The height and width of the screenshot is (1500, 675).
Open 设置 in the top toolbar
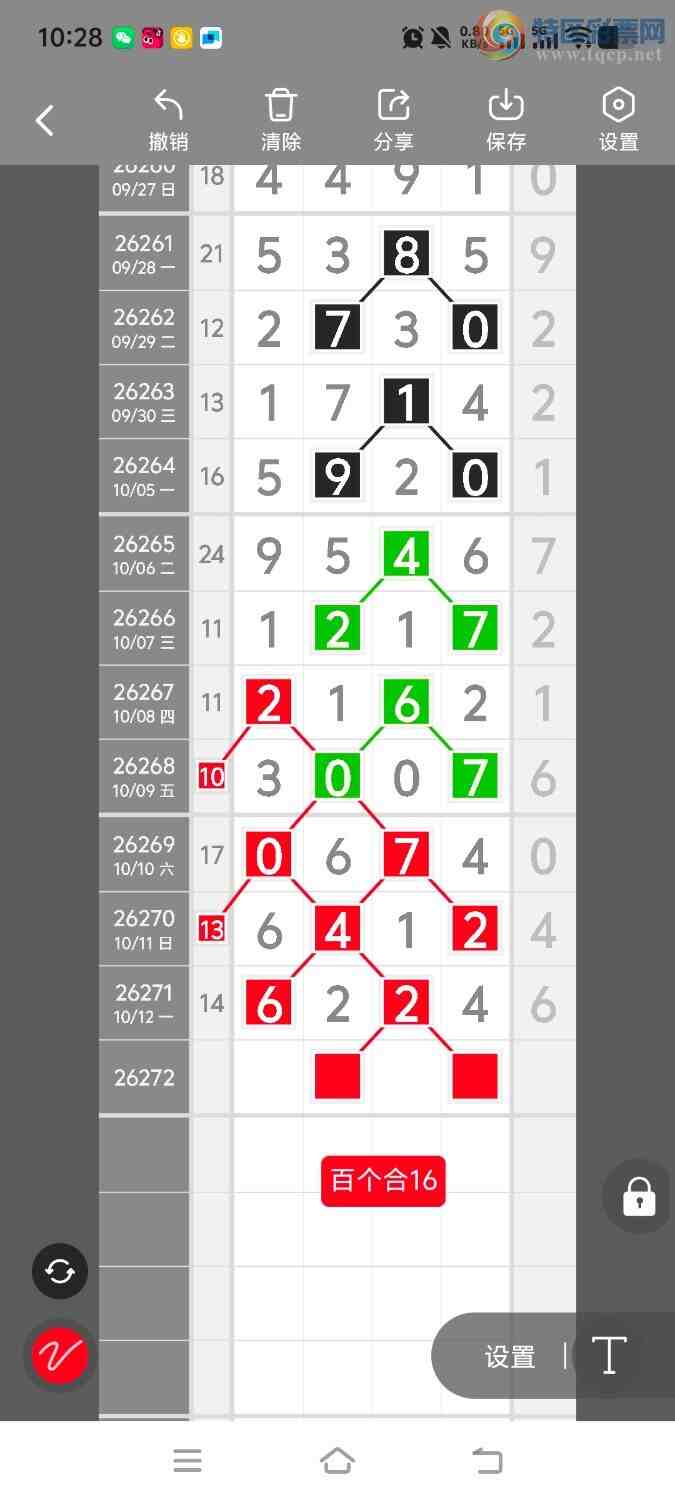click(x=619, y=121)
